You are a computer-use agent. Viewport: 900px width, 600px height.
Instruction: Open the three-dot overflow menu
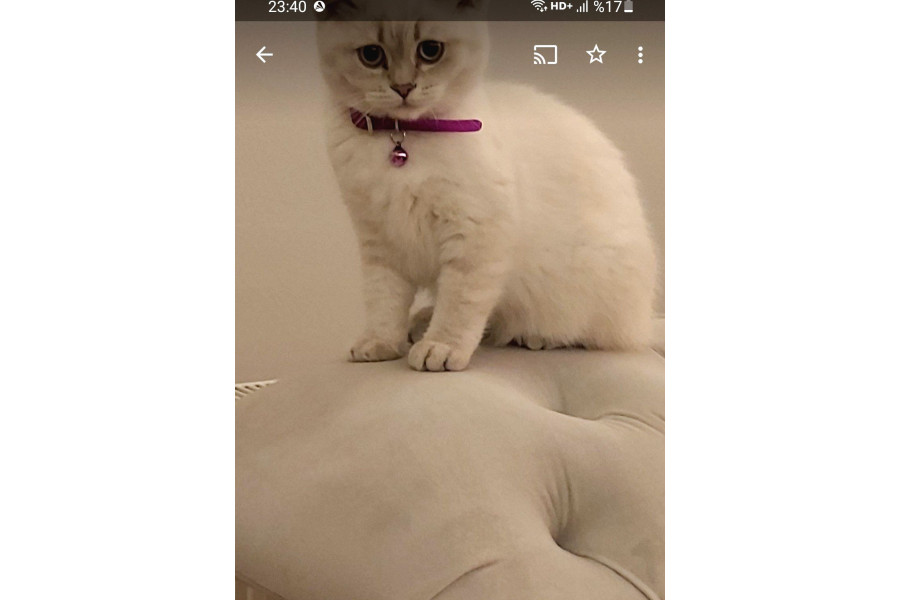click(x=641, y=55)
